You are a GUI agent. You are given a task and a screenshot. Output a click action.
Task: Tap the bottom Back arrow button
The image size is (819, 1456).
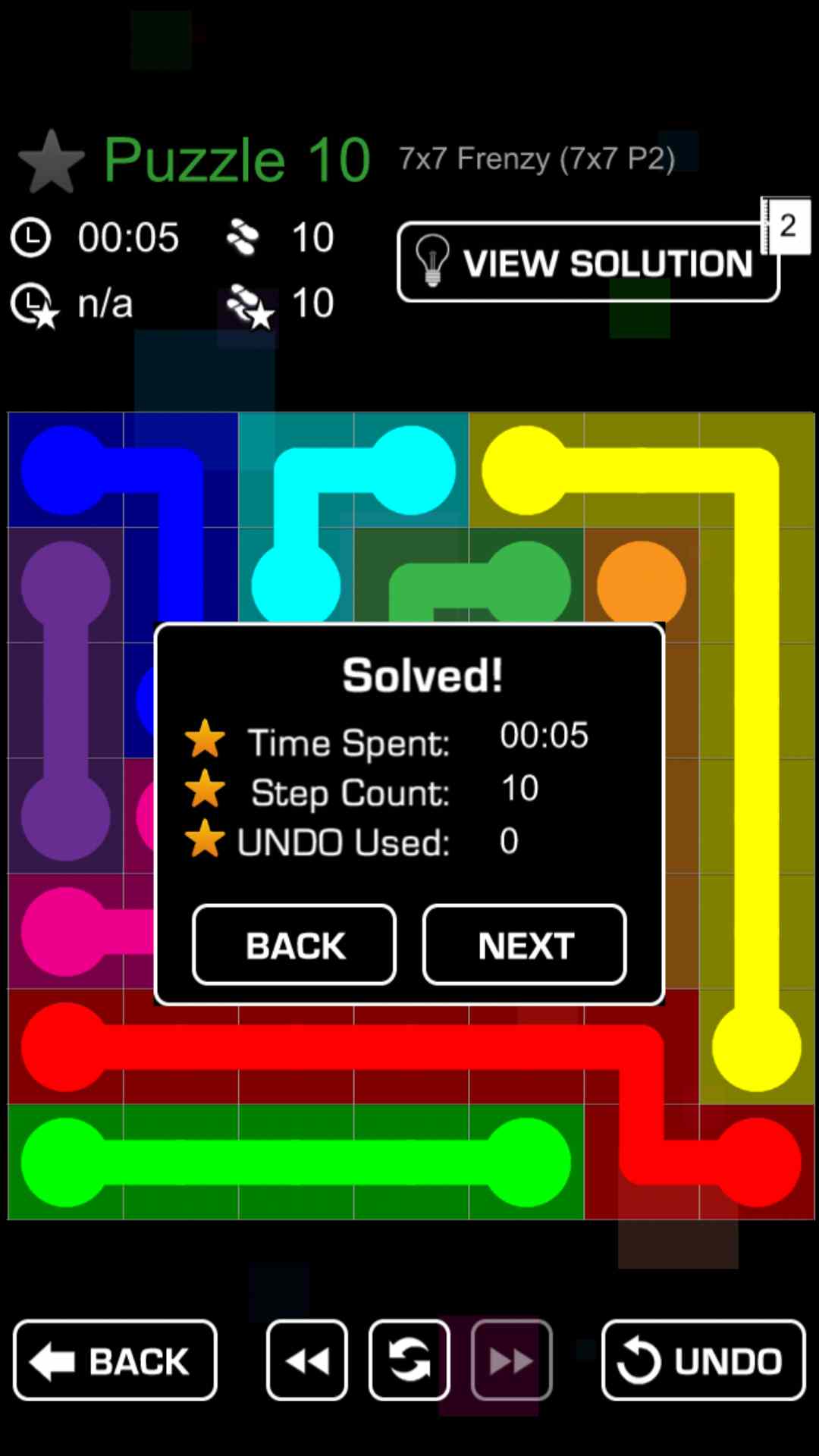(115, 1360)
